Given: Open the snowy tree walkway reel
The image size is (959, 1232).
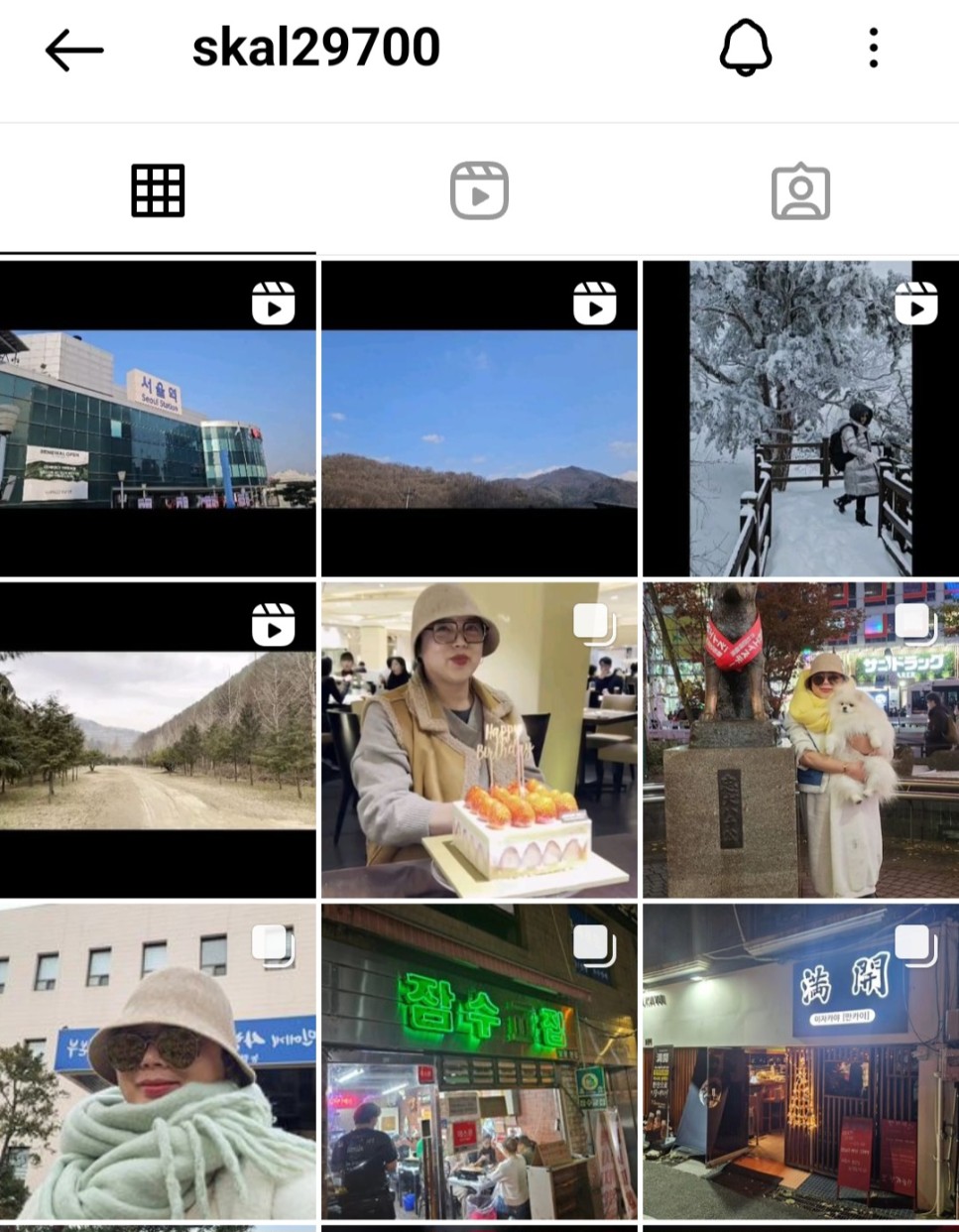Looking at the screenshot, I should pyautogui.click(x=800, y=419).
